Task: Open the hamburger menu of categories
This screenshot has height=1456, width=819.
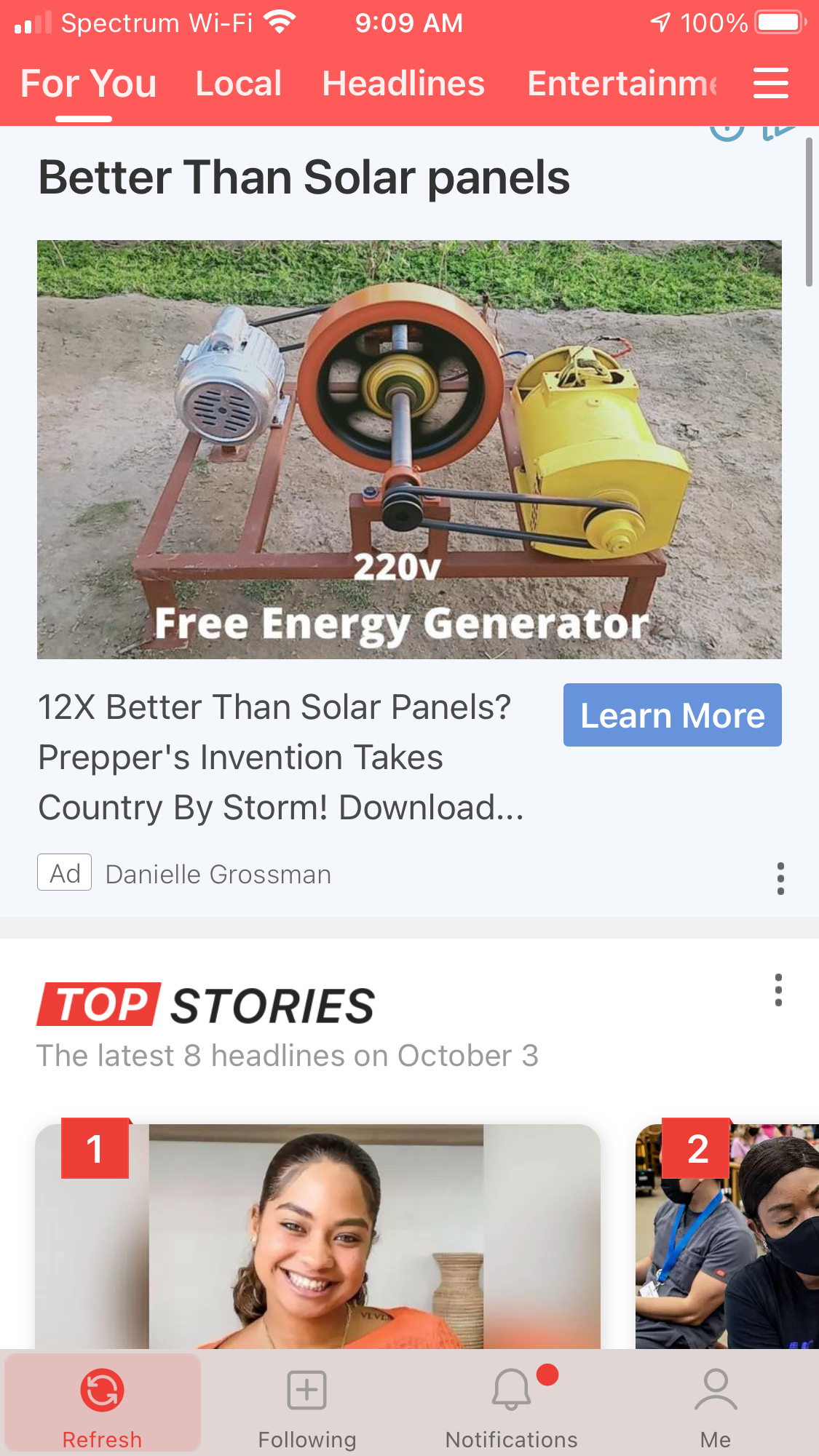Action: pos(771,83)
